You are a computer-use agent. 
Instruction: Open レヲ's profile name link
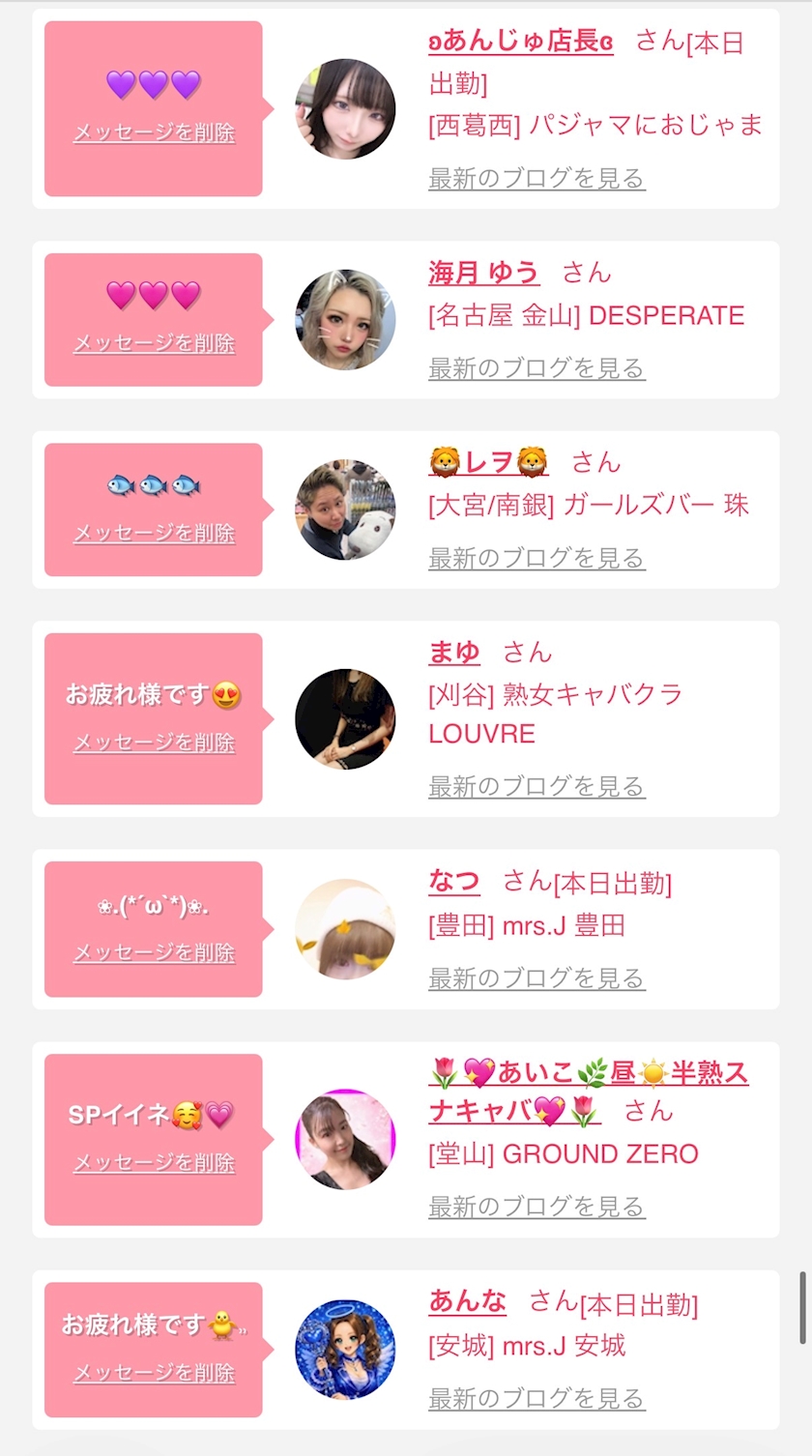[488, 463]
